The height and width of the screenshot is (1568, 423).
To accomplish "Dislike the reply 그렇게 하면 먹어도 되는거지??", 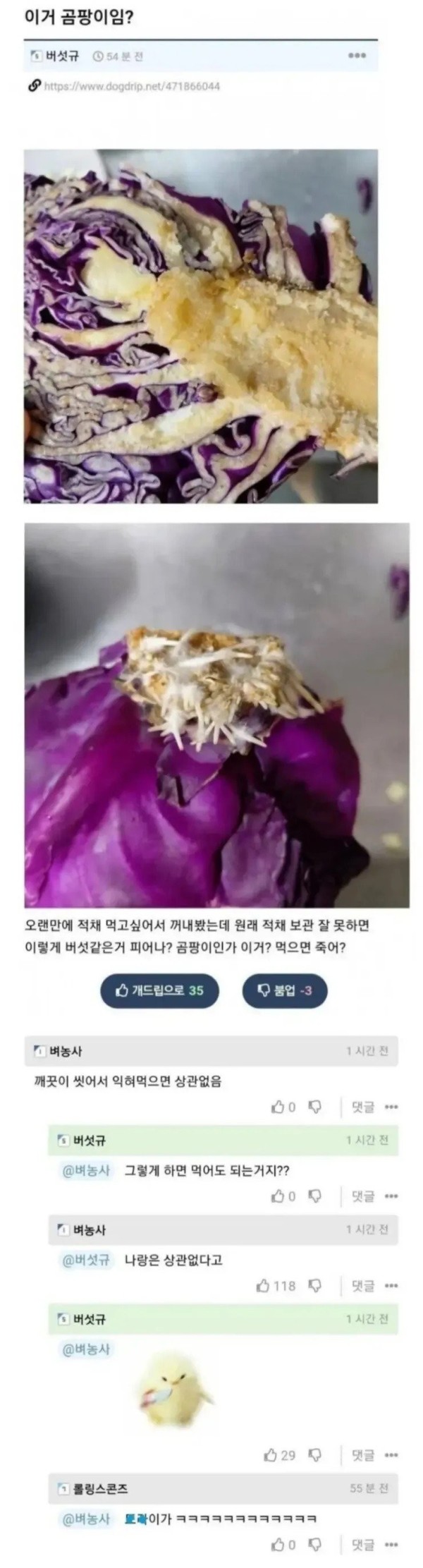I will point(315,1196).
